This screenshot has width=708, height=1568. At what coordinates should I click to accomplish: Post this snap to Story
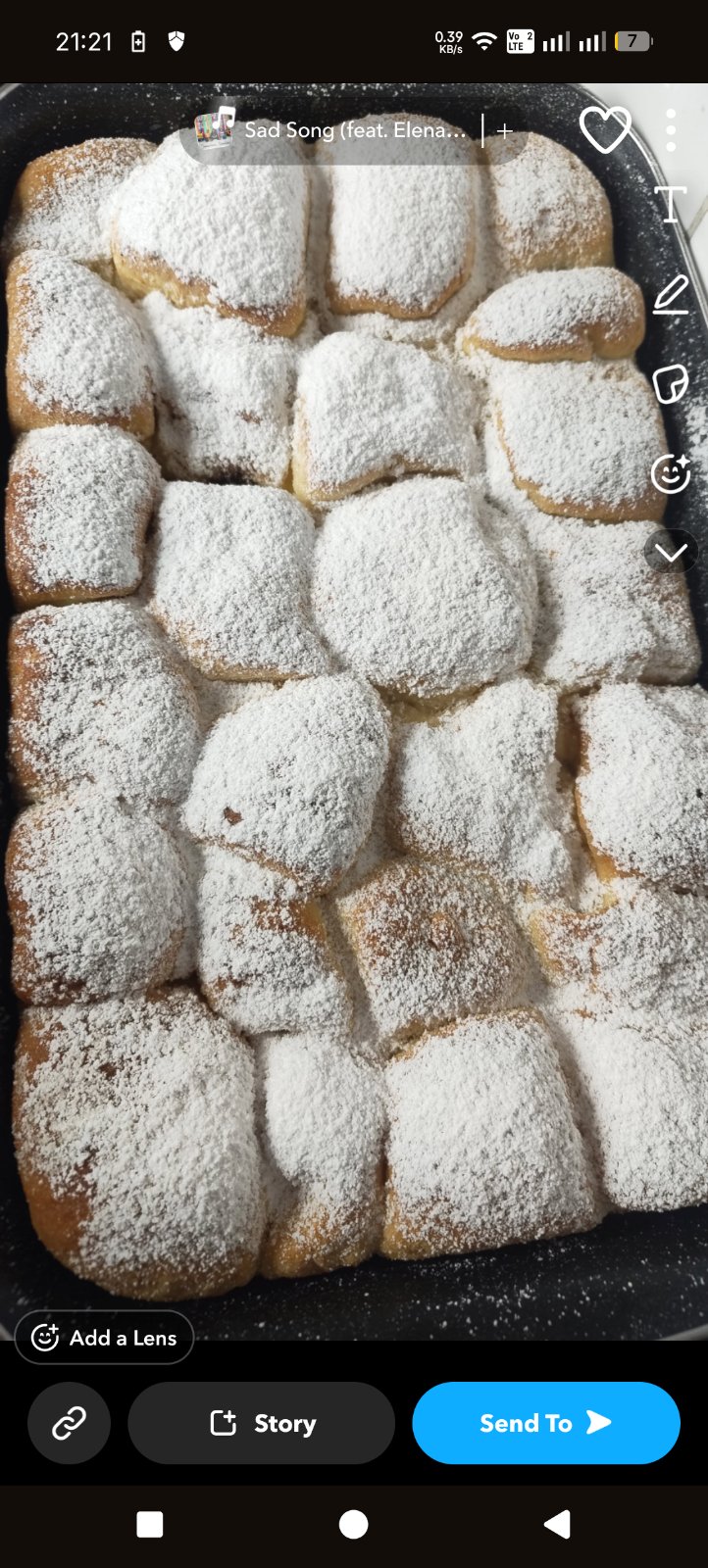click(x=262, y=1423)
